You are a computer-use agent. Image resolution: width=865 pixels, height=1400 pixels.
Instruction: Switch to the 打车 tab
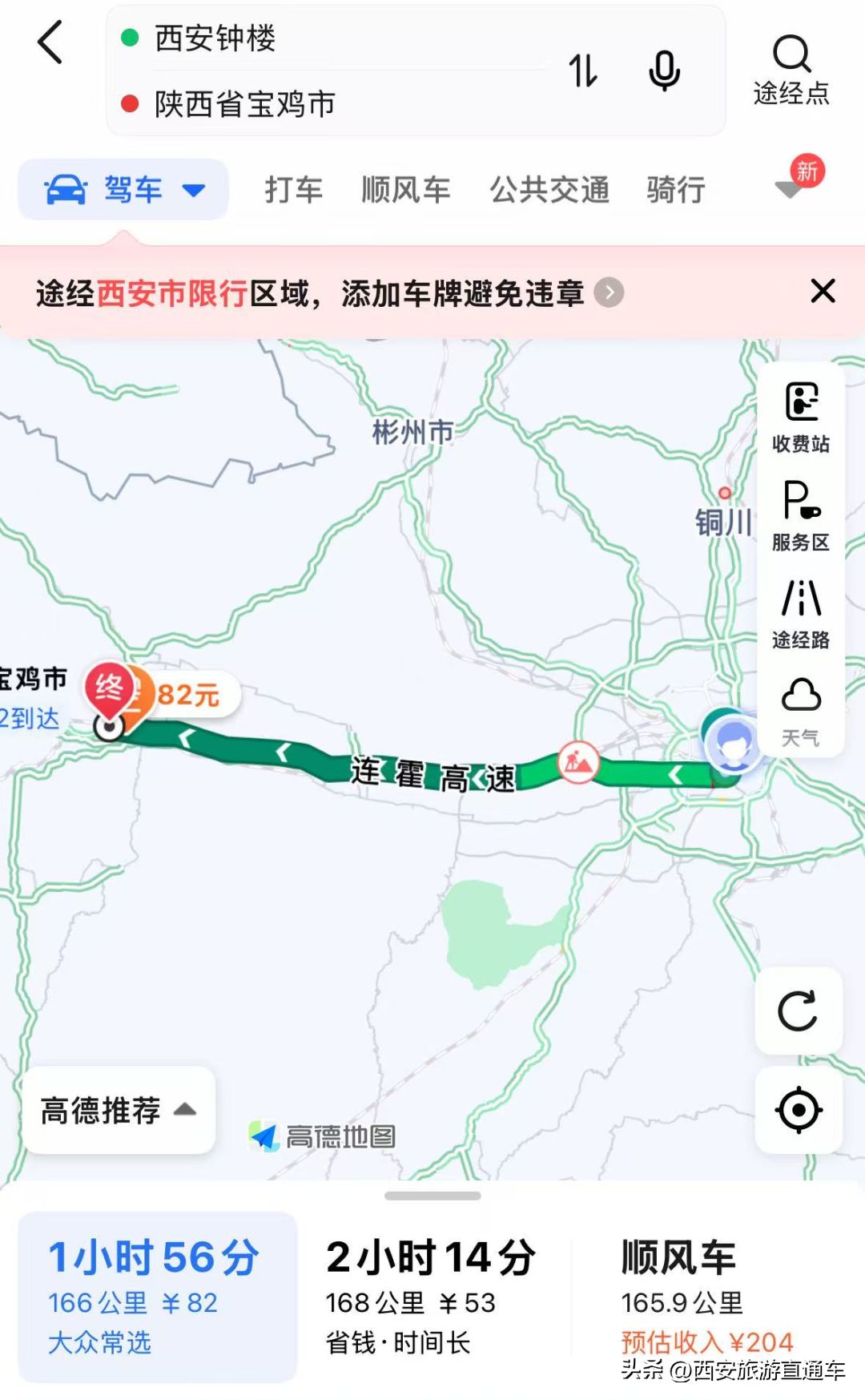click(293, 190)
